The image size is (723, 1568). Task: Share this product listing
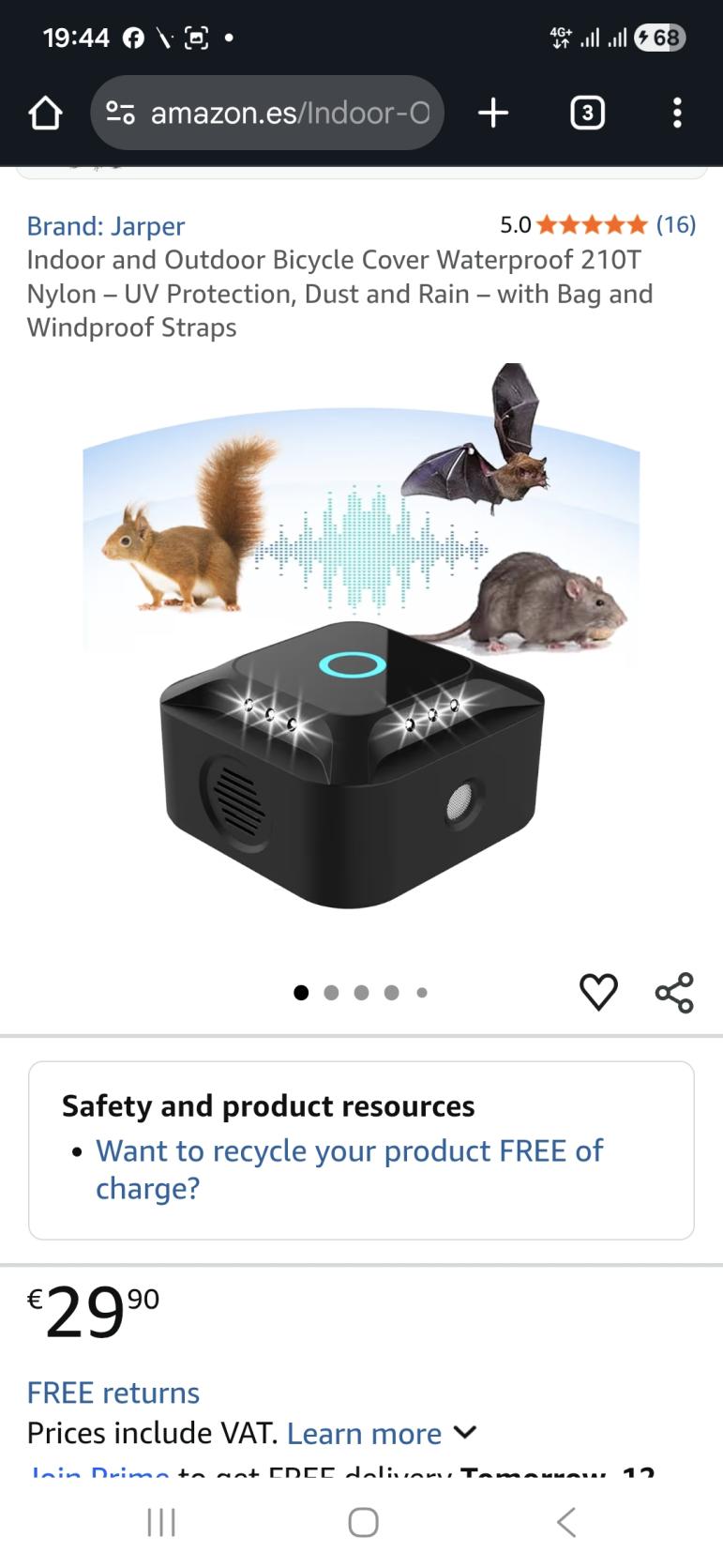tap(674, 992)
